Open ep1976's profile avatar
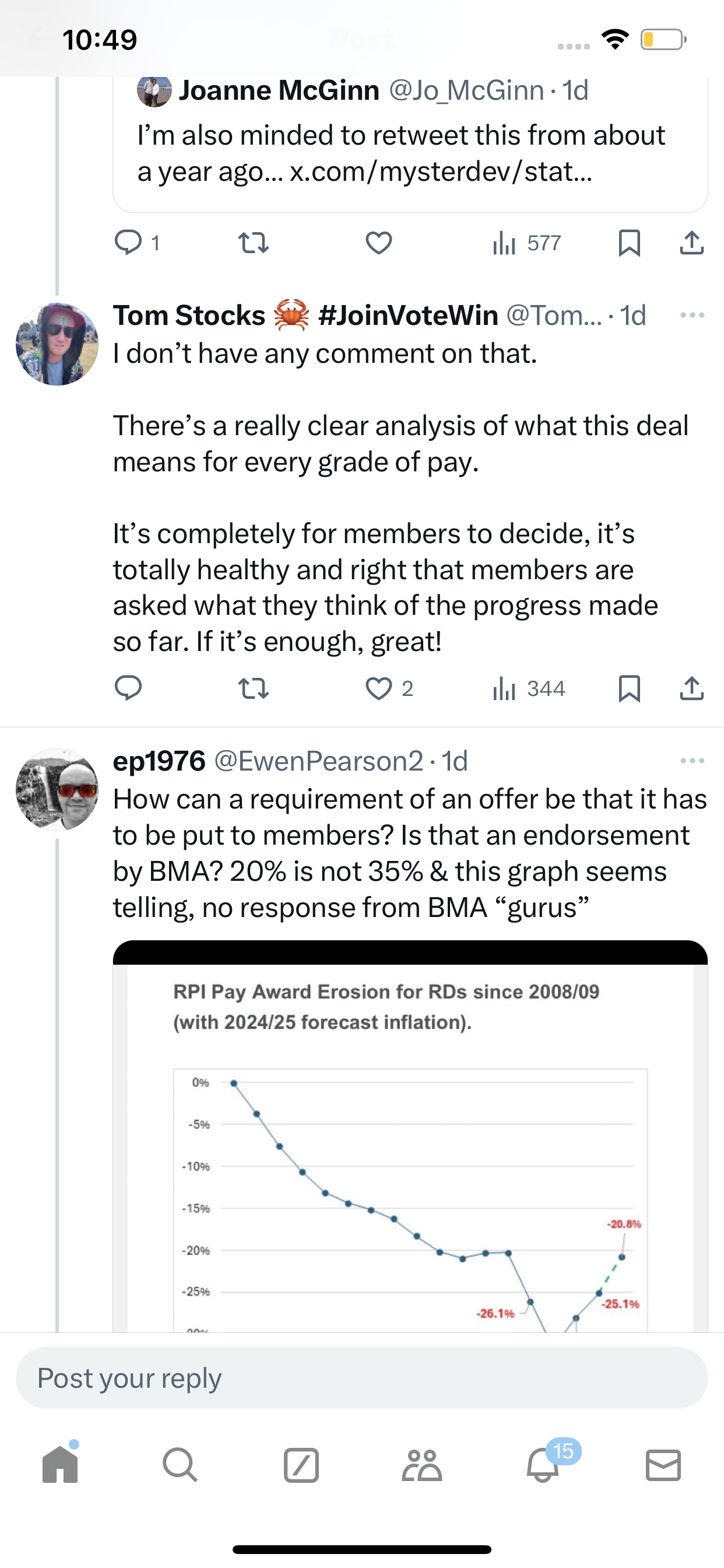Viewport: 724px width, 1568px height. coord(57,789)
